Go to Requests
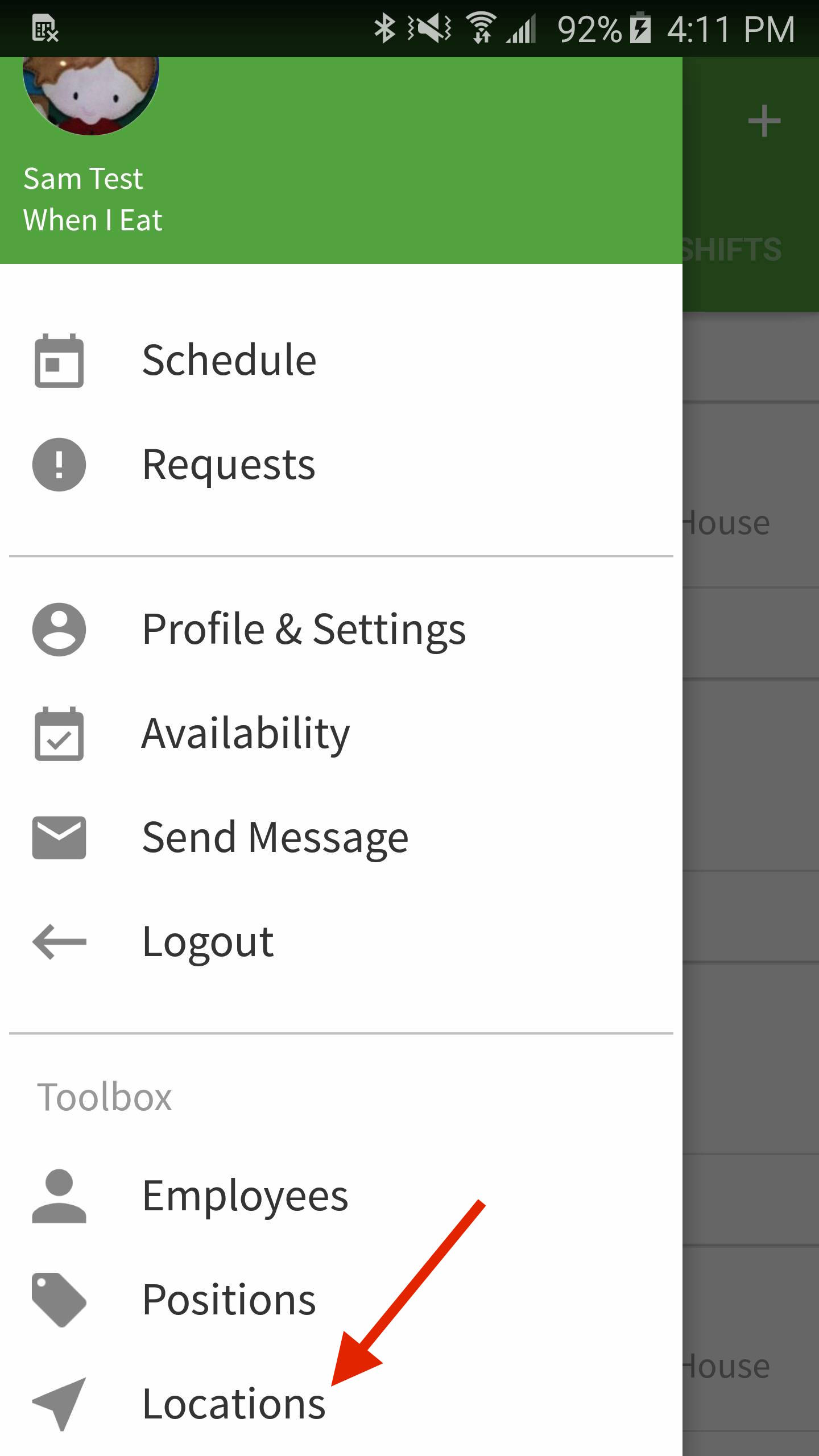This screenshot has width=819, height=1456. point(341,465)
